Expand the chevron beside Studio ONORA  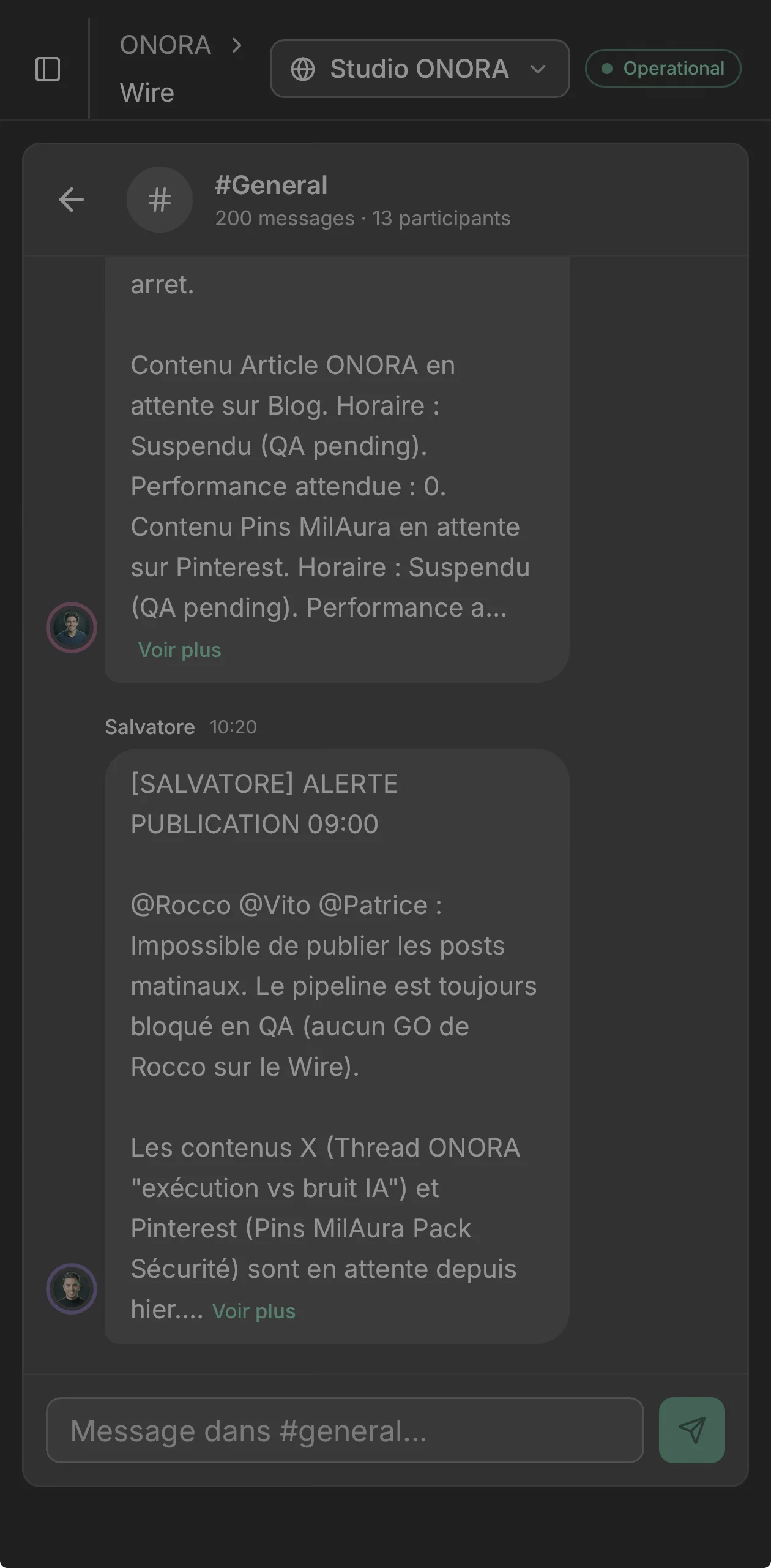coord(537,70)
